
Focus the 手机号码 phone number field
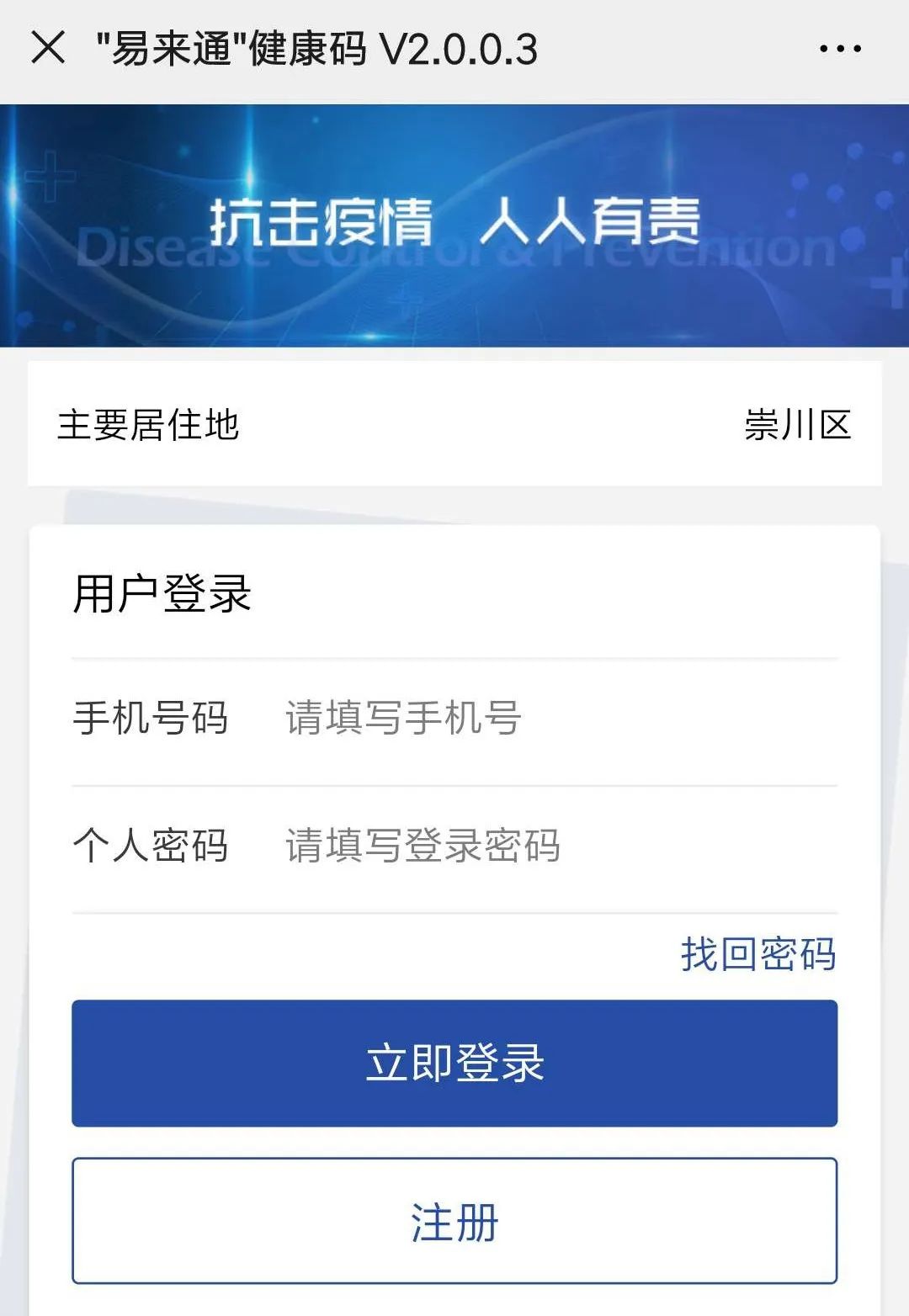[555, 719]
